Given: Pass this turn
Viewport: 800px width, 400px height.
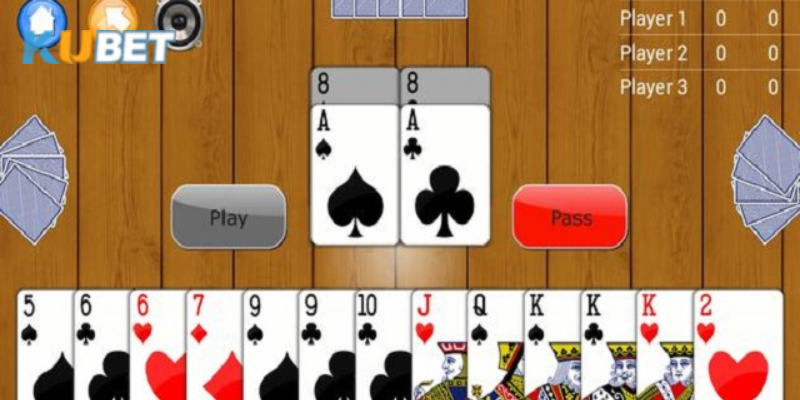Looking at the screenshot, I should 570,216.
